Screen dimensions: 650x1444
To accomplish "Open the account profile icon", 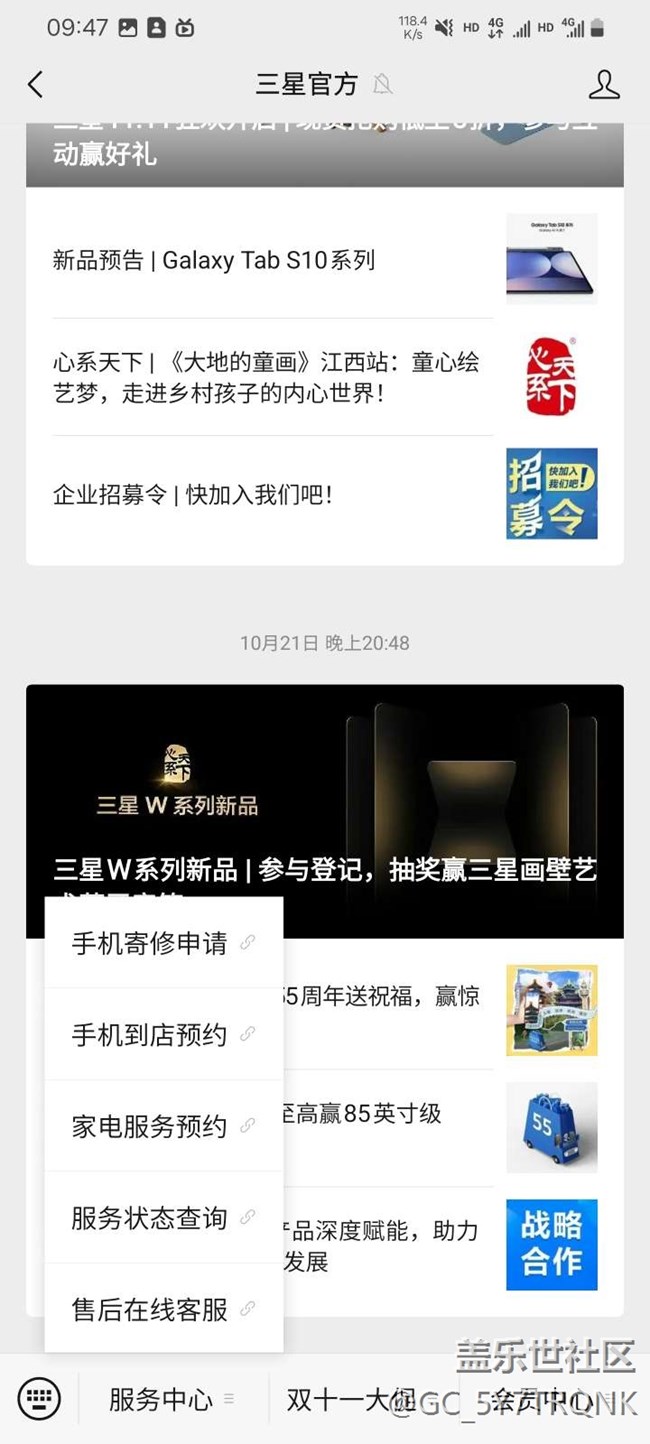I will click(x=604, y=85).
